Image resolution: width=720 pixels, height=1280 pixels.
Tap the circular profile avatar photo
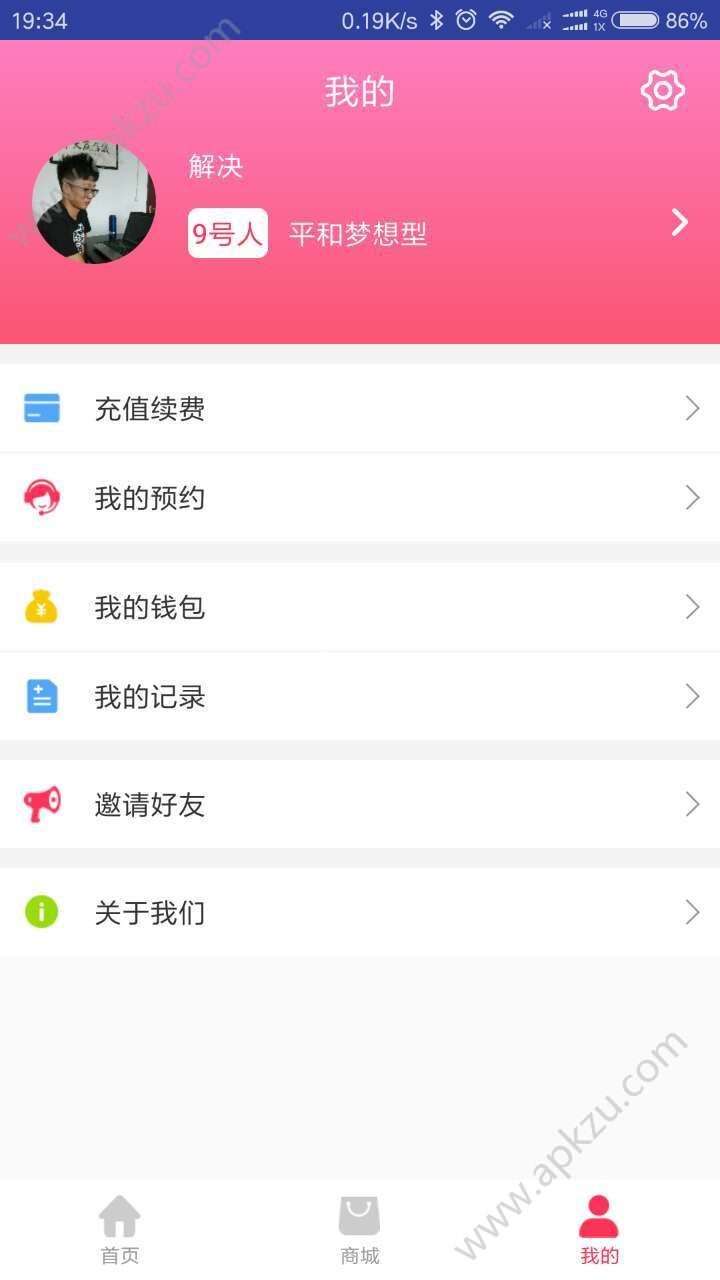coord(93,202)
